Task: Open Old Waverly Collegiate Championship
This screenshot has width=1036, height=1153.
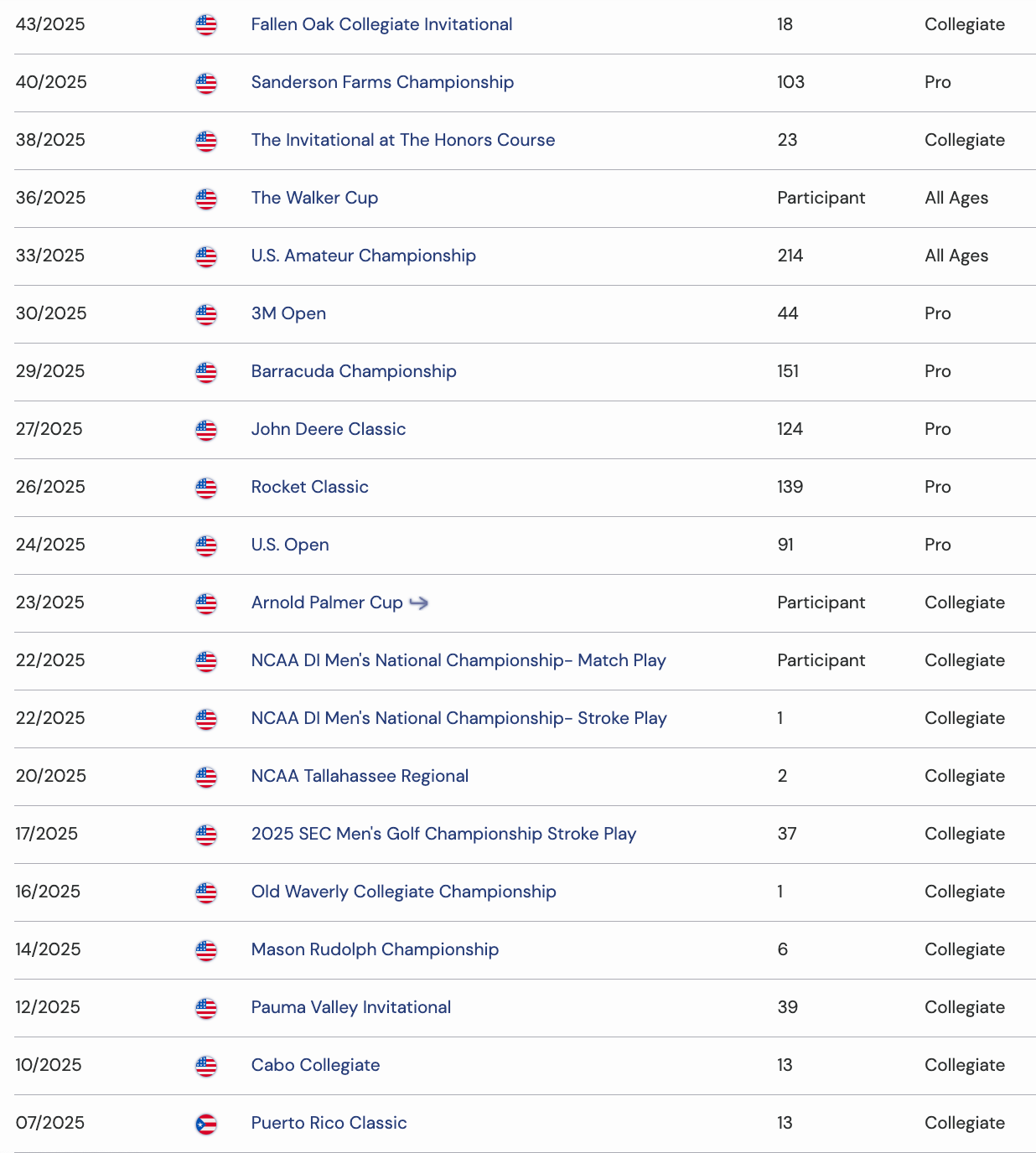Action: pyautogui.click(x=403, y=892)
